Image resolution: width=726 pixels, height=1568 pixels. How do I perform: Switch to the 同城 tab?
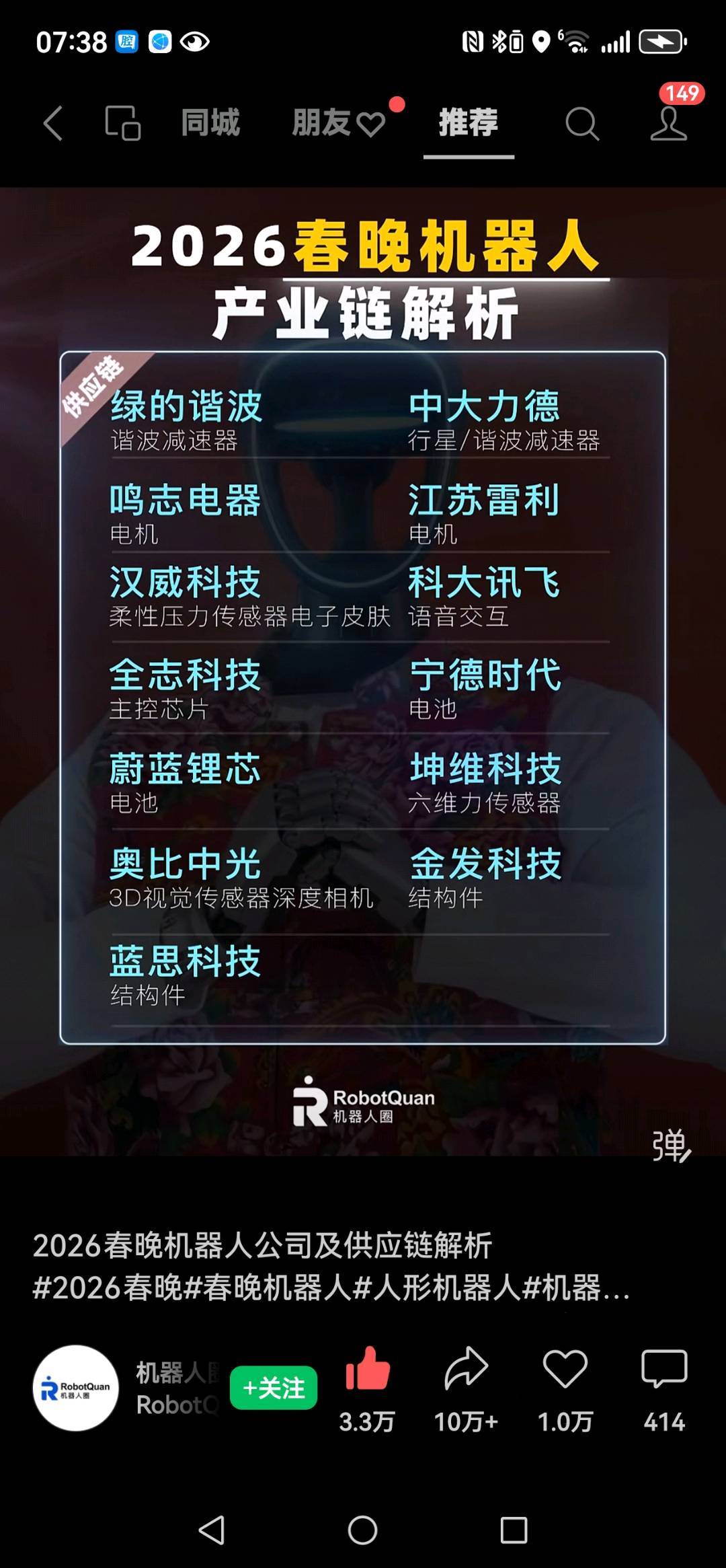(210, 123)
